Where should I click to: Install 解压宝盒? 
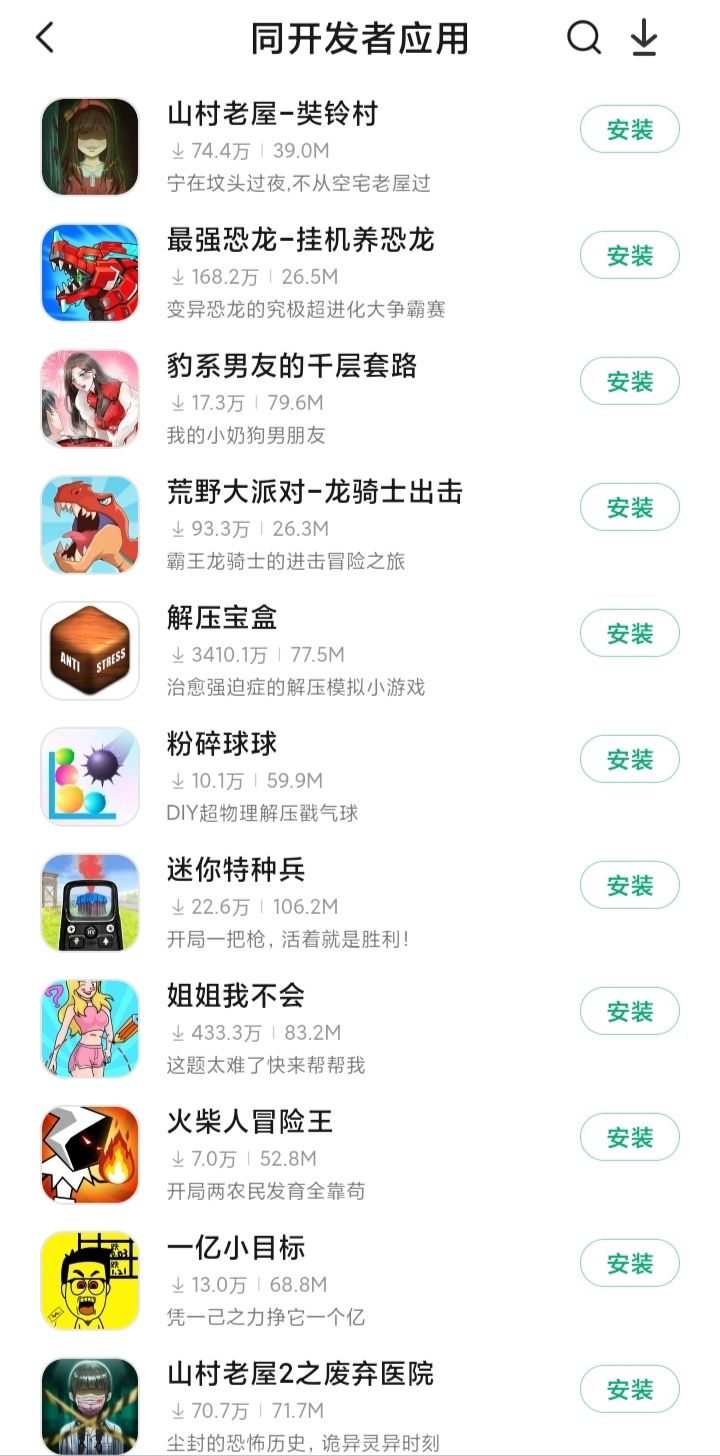point(628,632)
